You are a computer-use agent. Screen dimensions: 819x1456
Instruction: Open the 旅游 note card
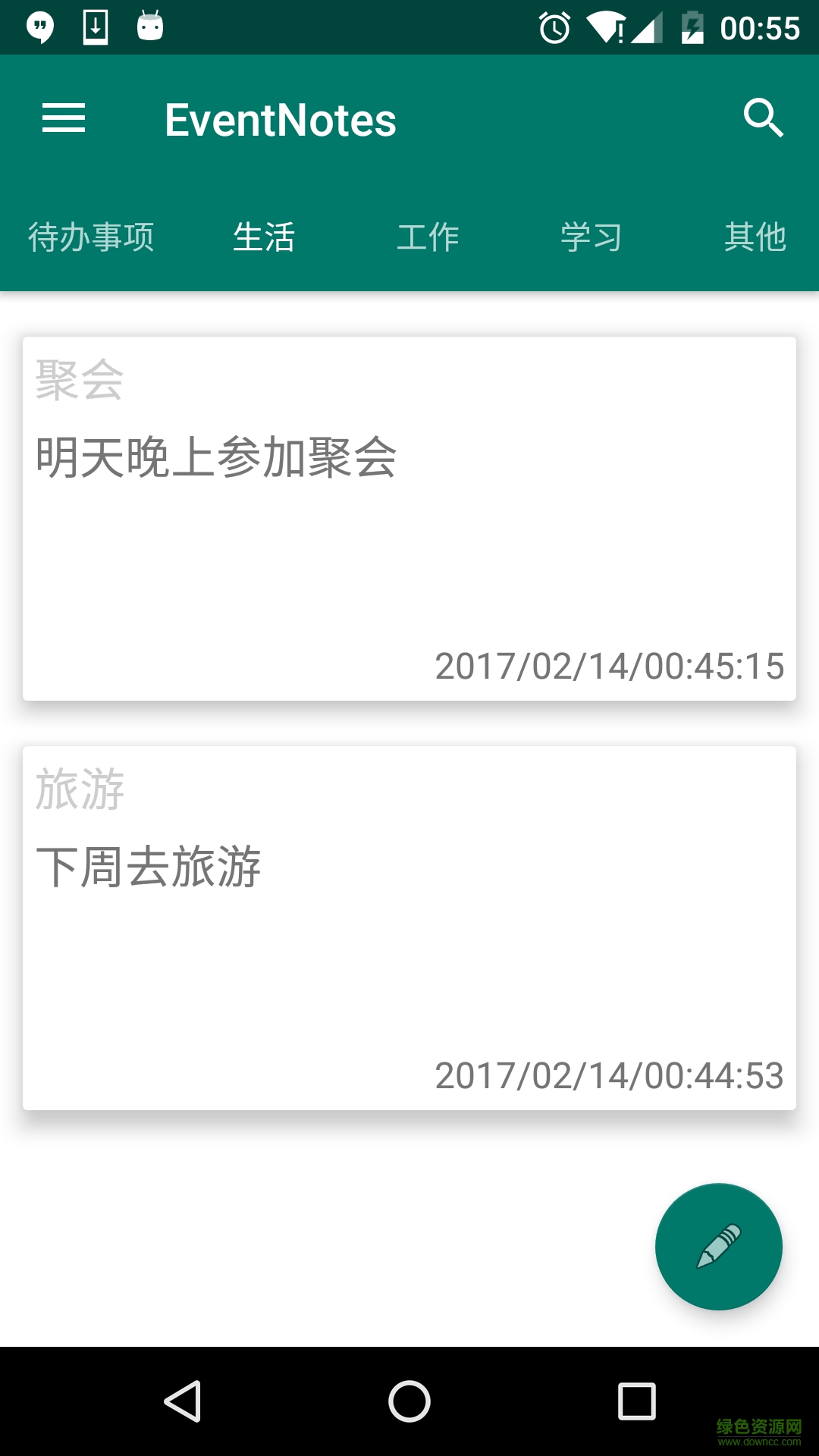409,928
